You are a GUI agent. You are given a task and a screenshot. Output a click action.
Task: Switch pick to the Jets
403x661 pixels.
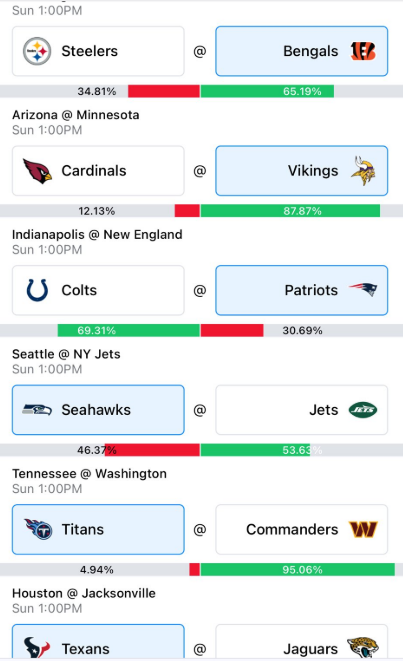tap(301, 410)
